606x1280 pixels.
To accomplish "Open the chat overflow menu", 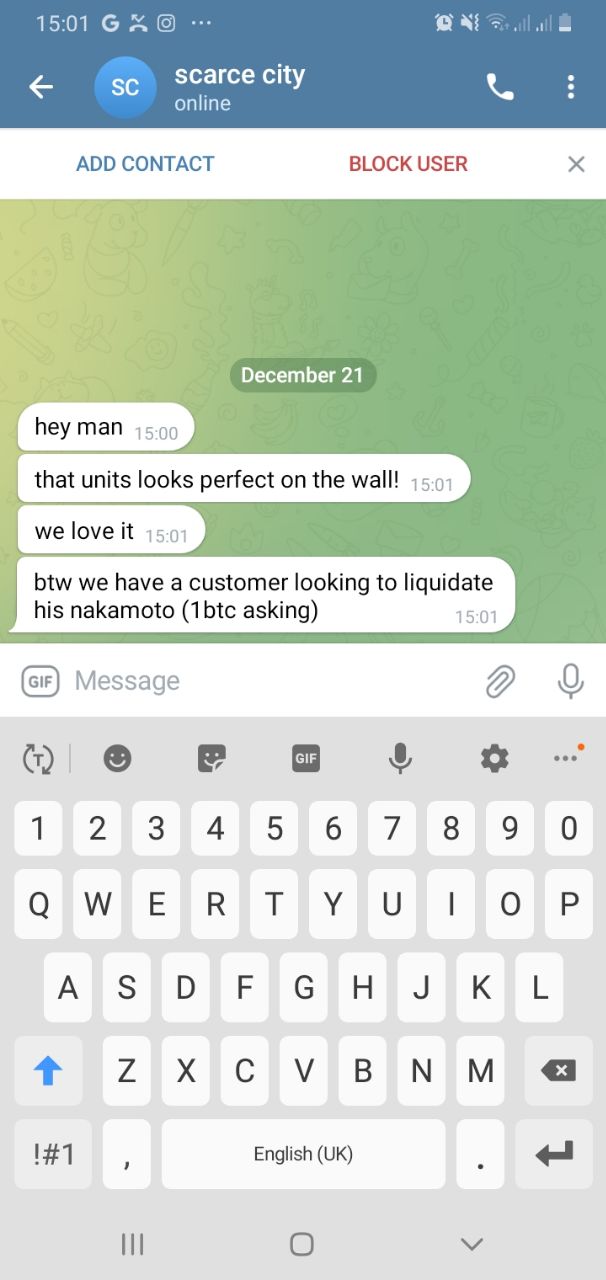I will (x=571, y=87).
